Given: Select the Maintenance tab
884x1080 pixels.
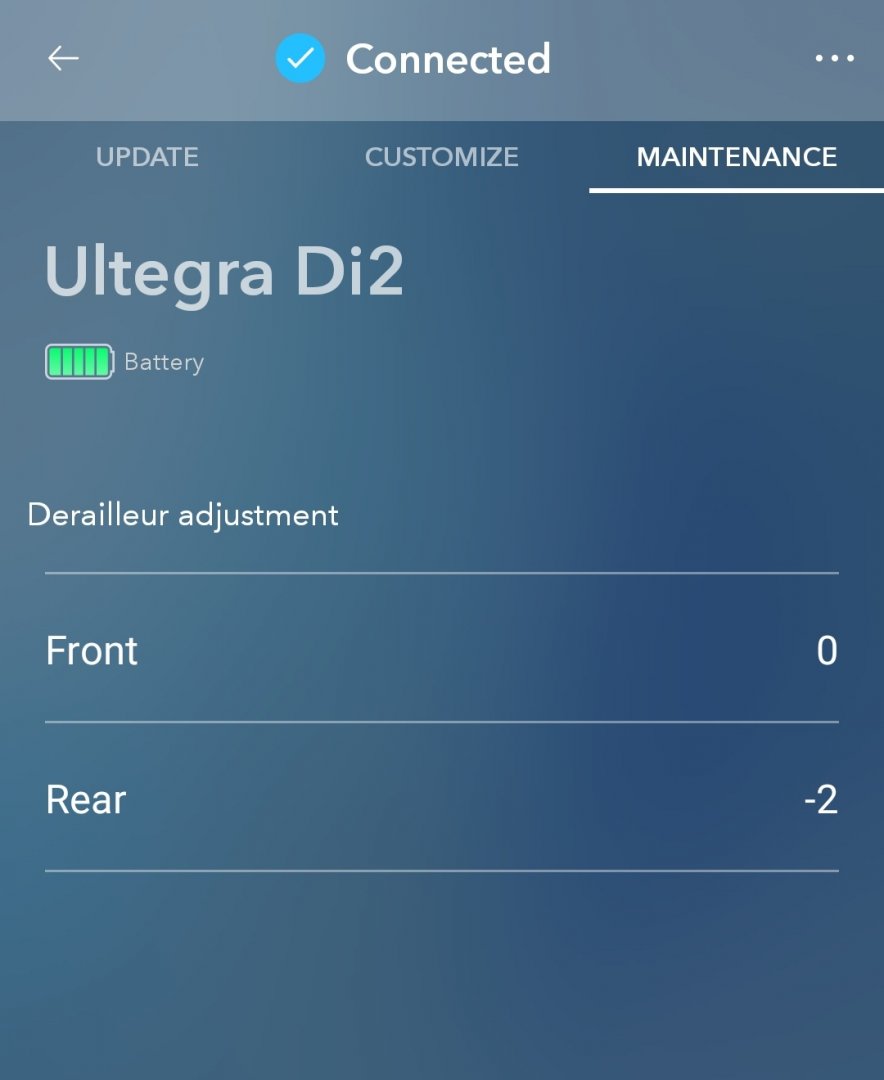Looking at the screenshot, I should coord(737,157).
